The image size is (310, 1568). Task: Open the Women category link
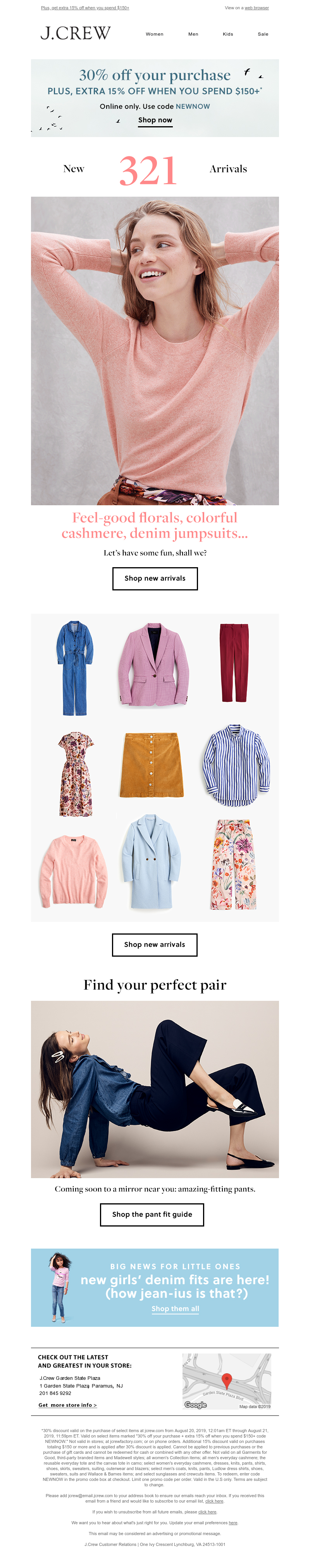pyautogui.click(x=154, y=34)
